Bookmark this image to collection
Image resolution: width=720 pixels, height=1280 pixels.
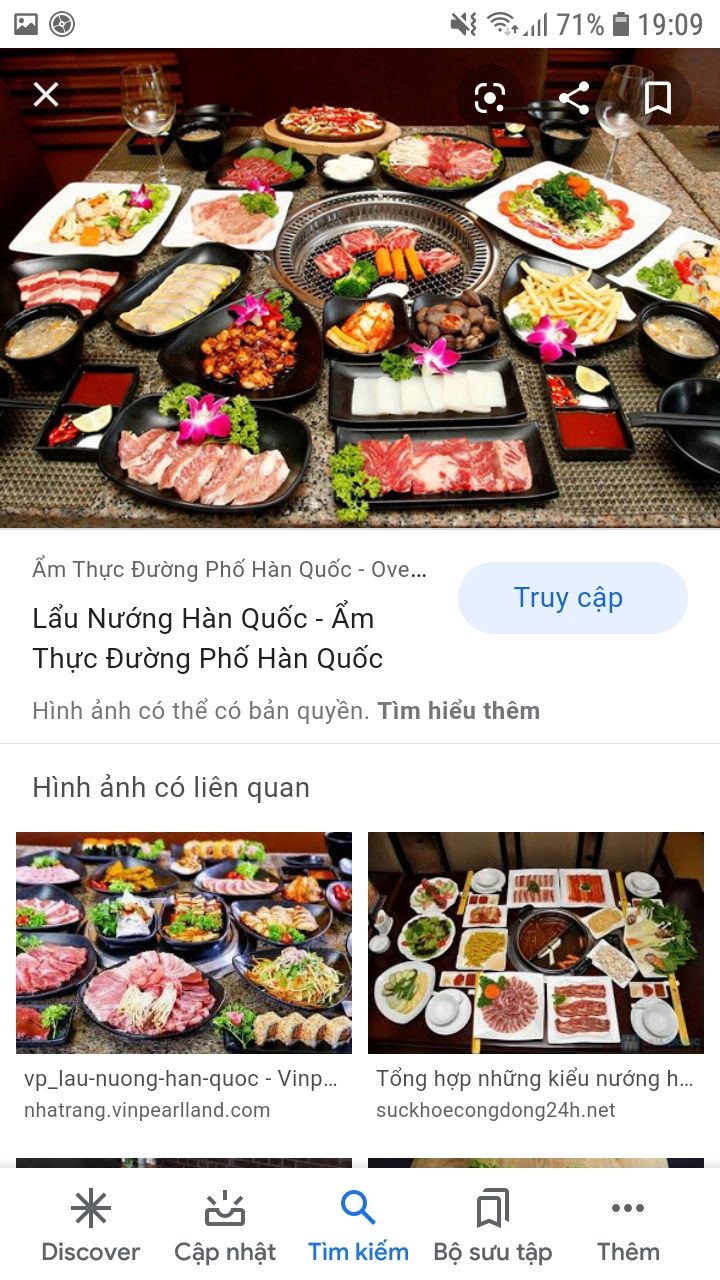click(x=657, y=98)
